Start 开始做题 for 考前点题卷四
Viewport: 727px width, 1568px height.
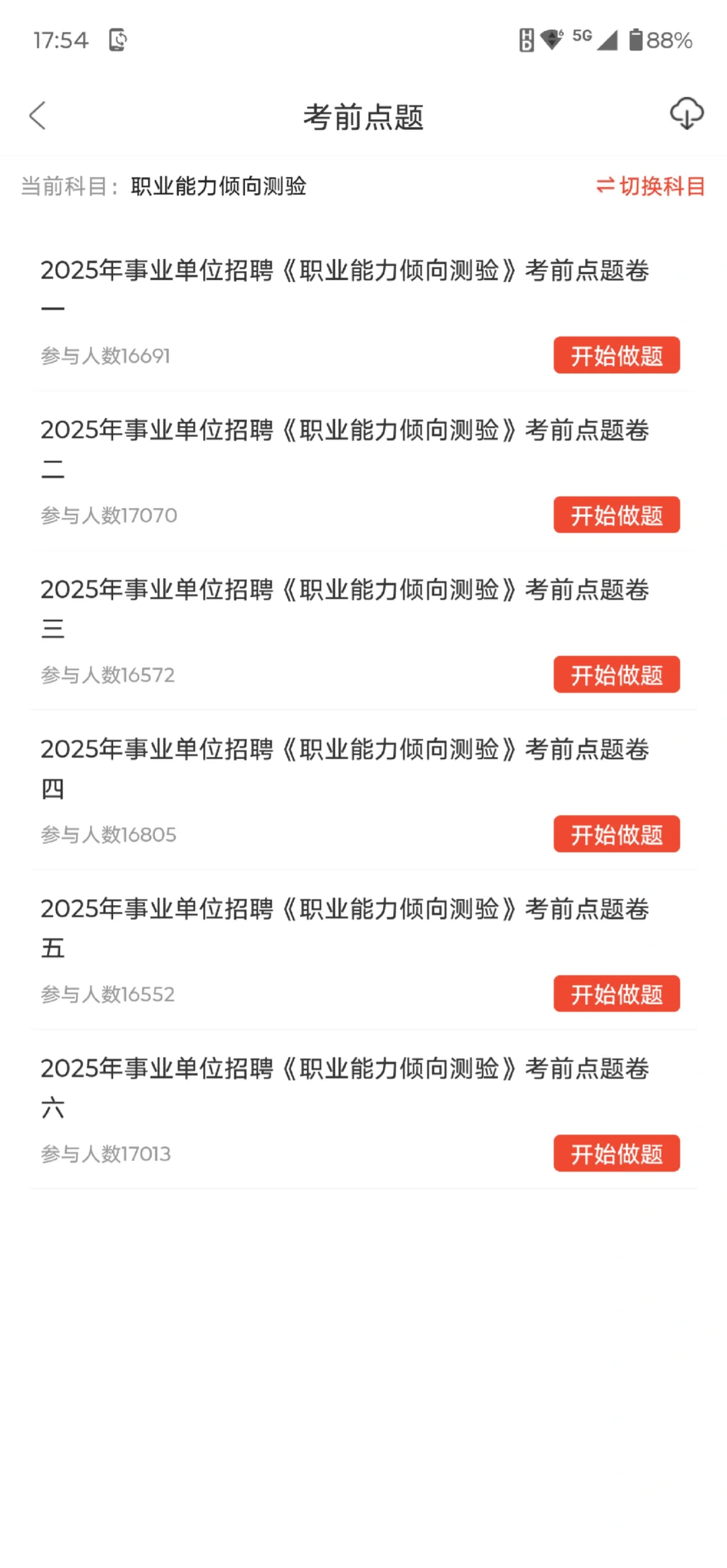616,834
